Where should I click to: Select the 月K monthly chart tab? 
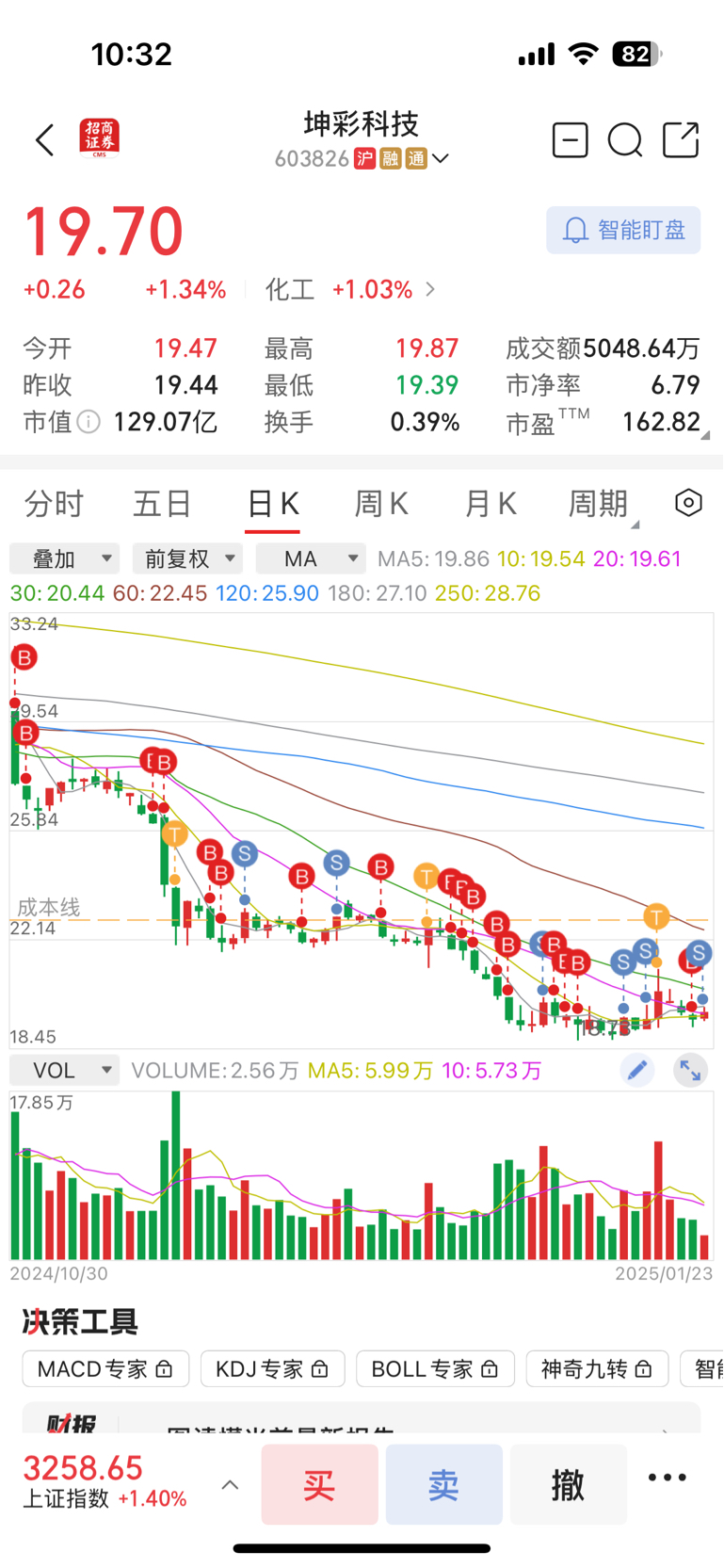point(490,504)
